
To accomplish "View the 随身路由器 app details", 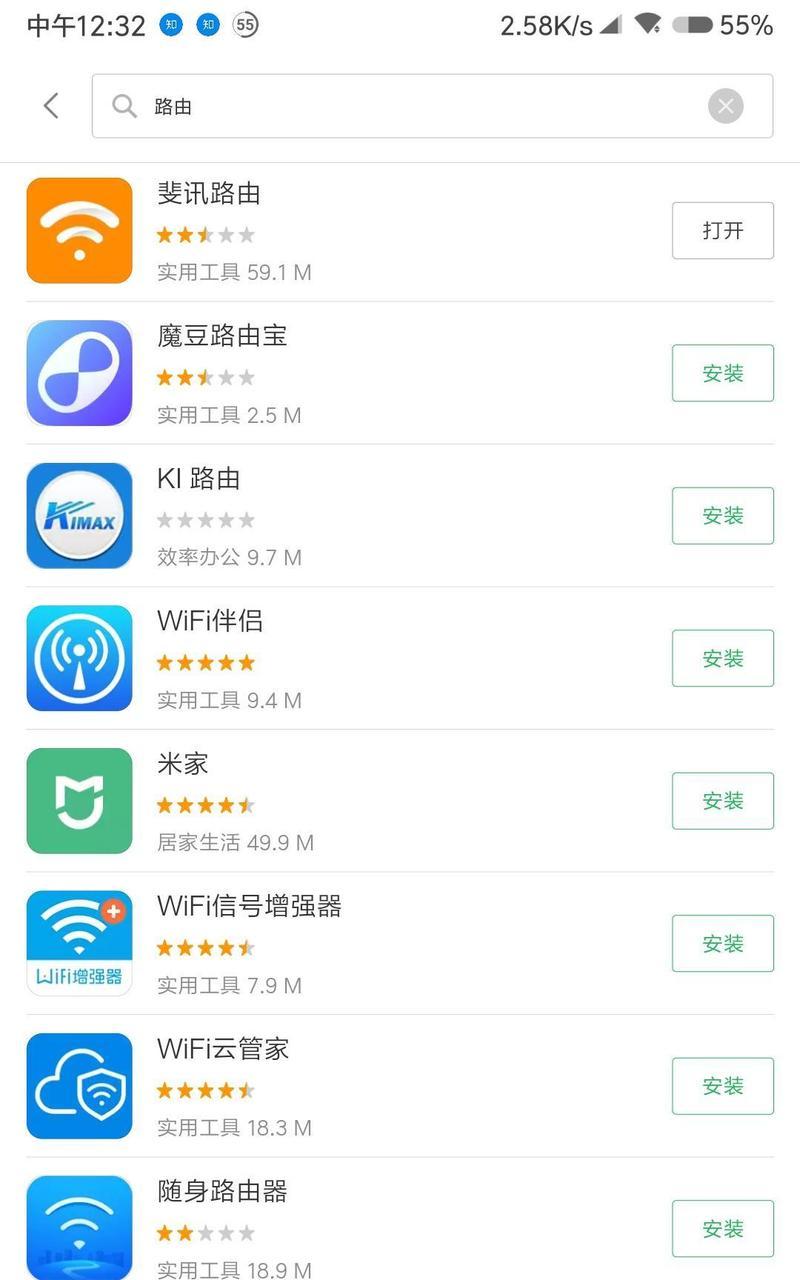I will 340,1220.
